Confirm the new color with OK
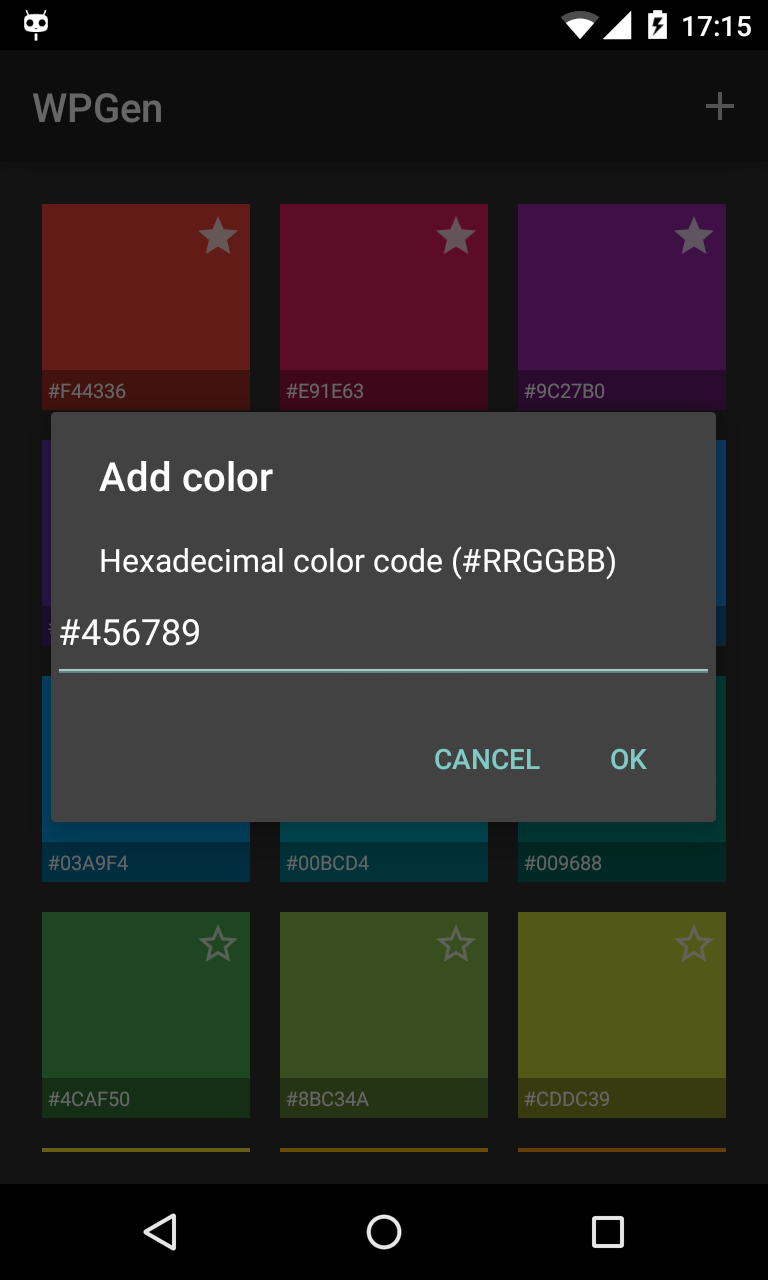The height and width of the screenshot is (1280, 768). pos(628,760)
